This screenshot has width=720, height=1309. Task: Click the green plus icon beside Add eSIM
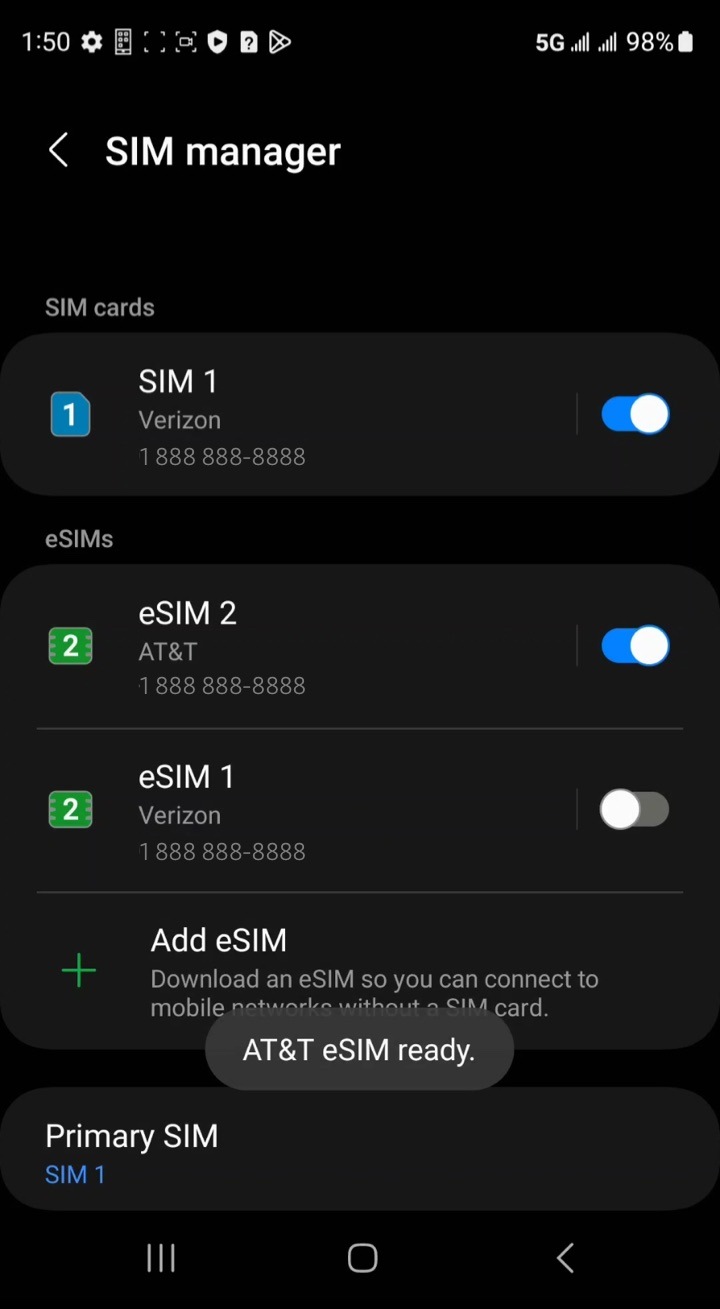[78, 969]
